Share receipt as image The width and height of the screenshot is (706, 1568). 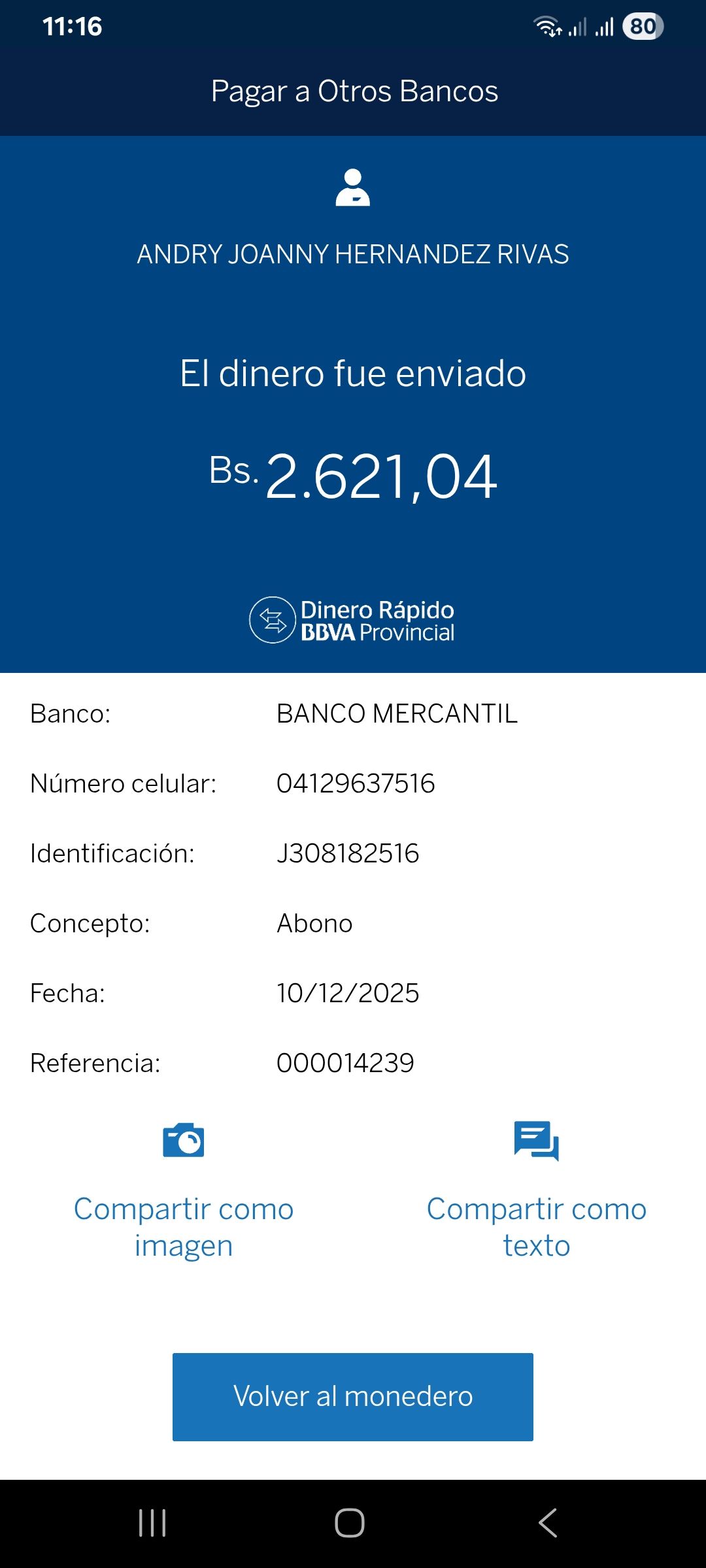tap(184, 1190)
